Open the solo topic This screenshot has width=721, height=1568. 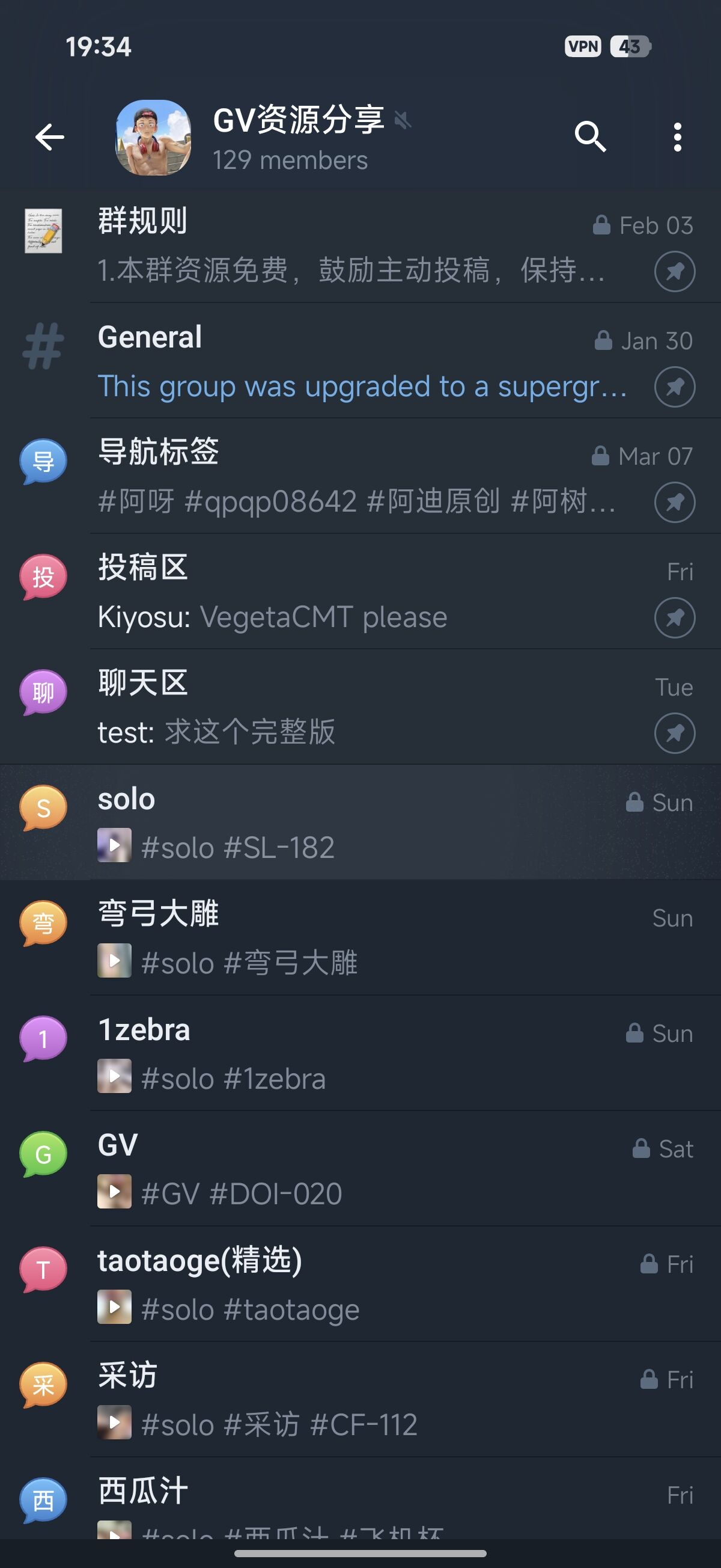[359, 822]
